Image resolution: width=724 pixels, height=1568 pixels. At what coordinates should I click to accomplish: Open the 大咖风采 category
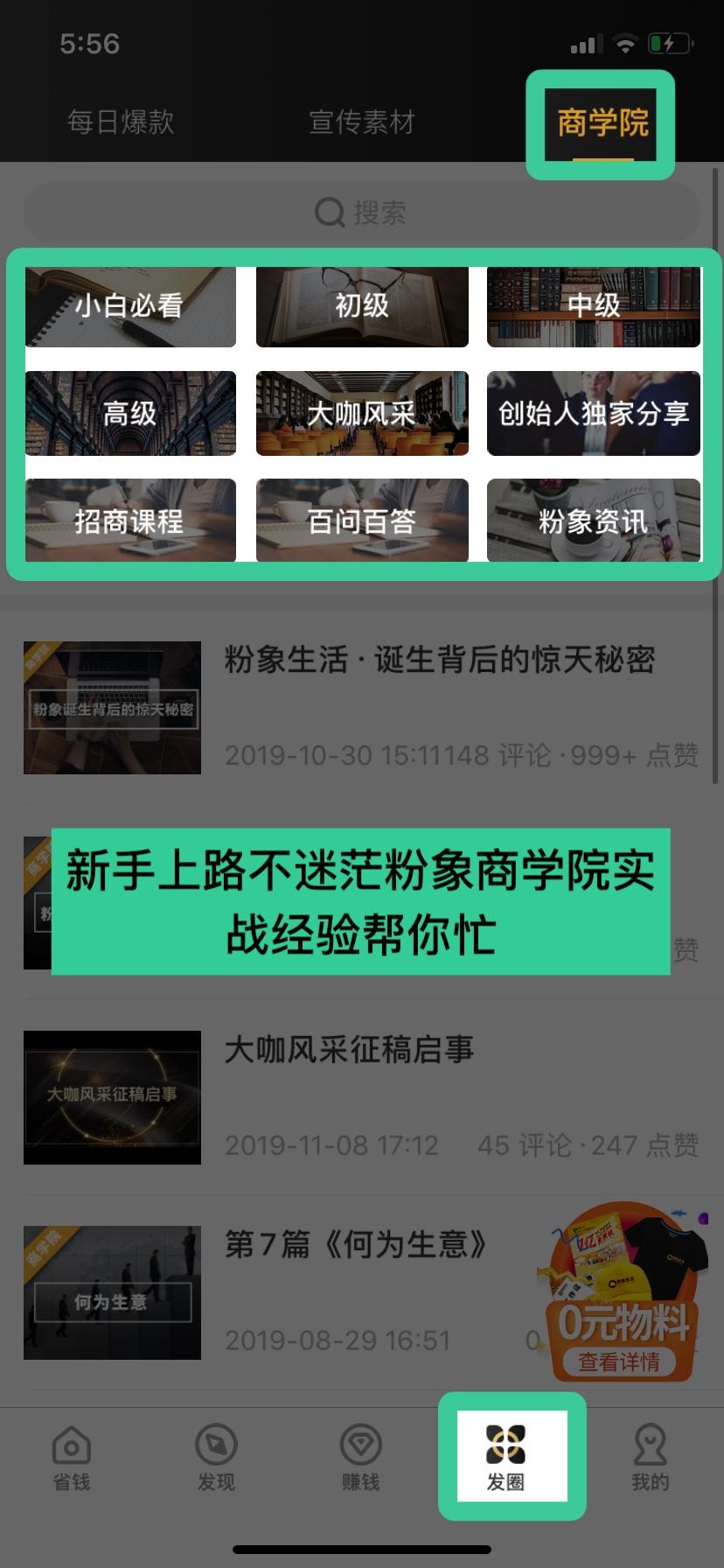coord(362,413)
